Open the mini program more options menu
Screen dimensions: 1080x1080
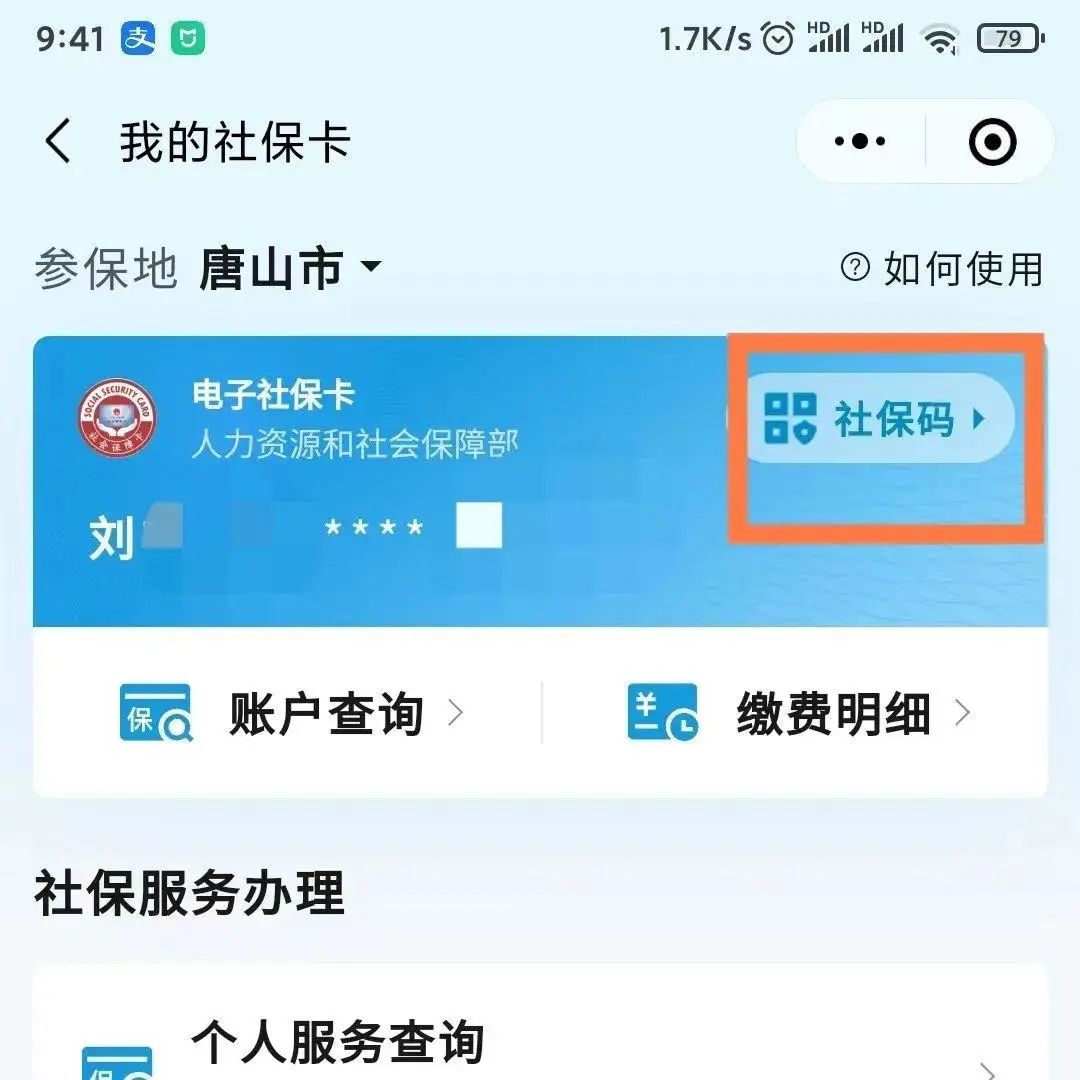(x=860, y=142)
